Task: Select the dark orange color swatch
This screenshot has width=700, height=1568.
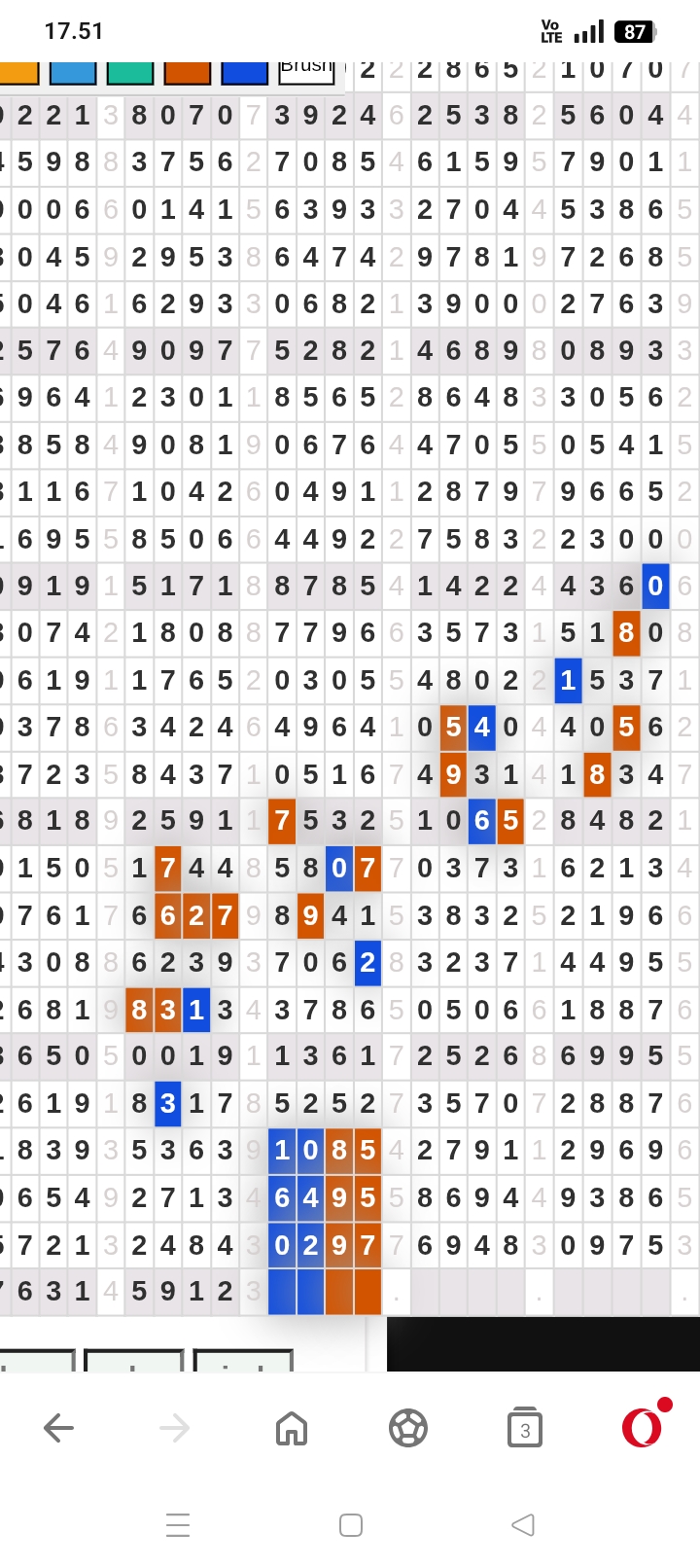Action: pos(188,72)
